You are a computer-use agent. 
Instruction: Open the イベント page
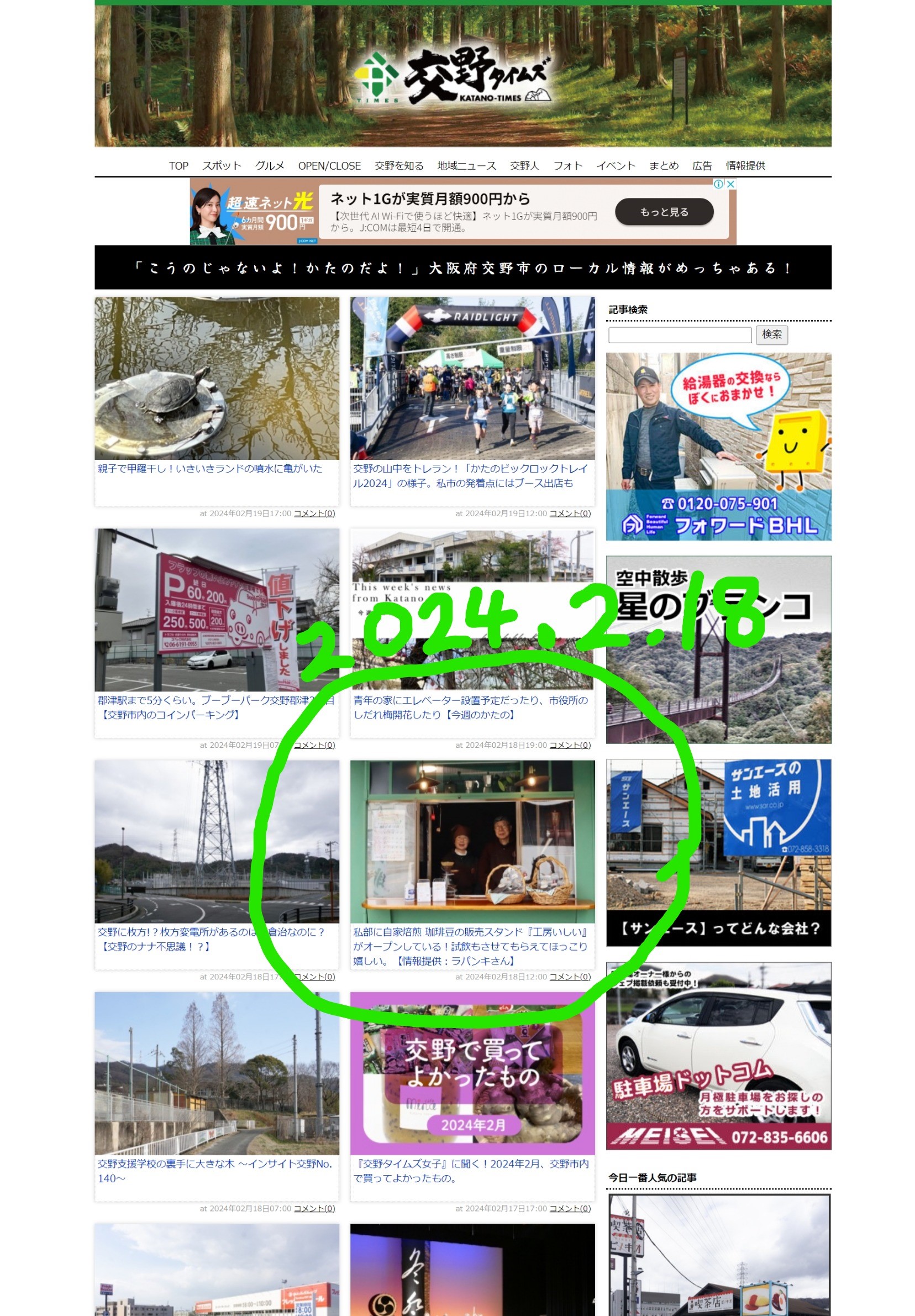616,166
